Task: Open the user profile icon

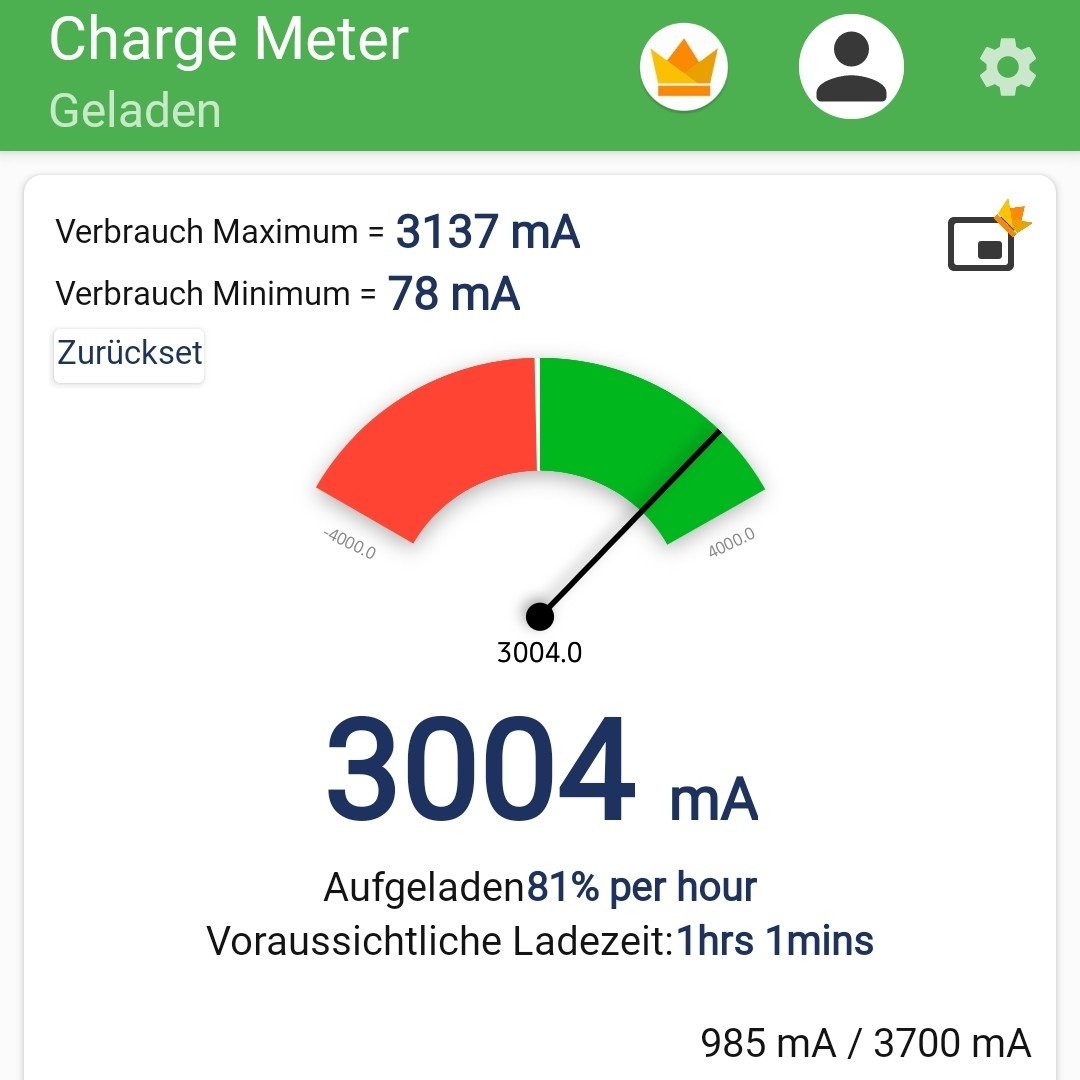Action: click(x=851, y=68)
